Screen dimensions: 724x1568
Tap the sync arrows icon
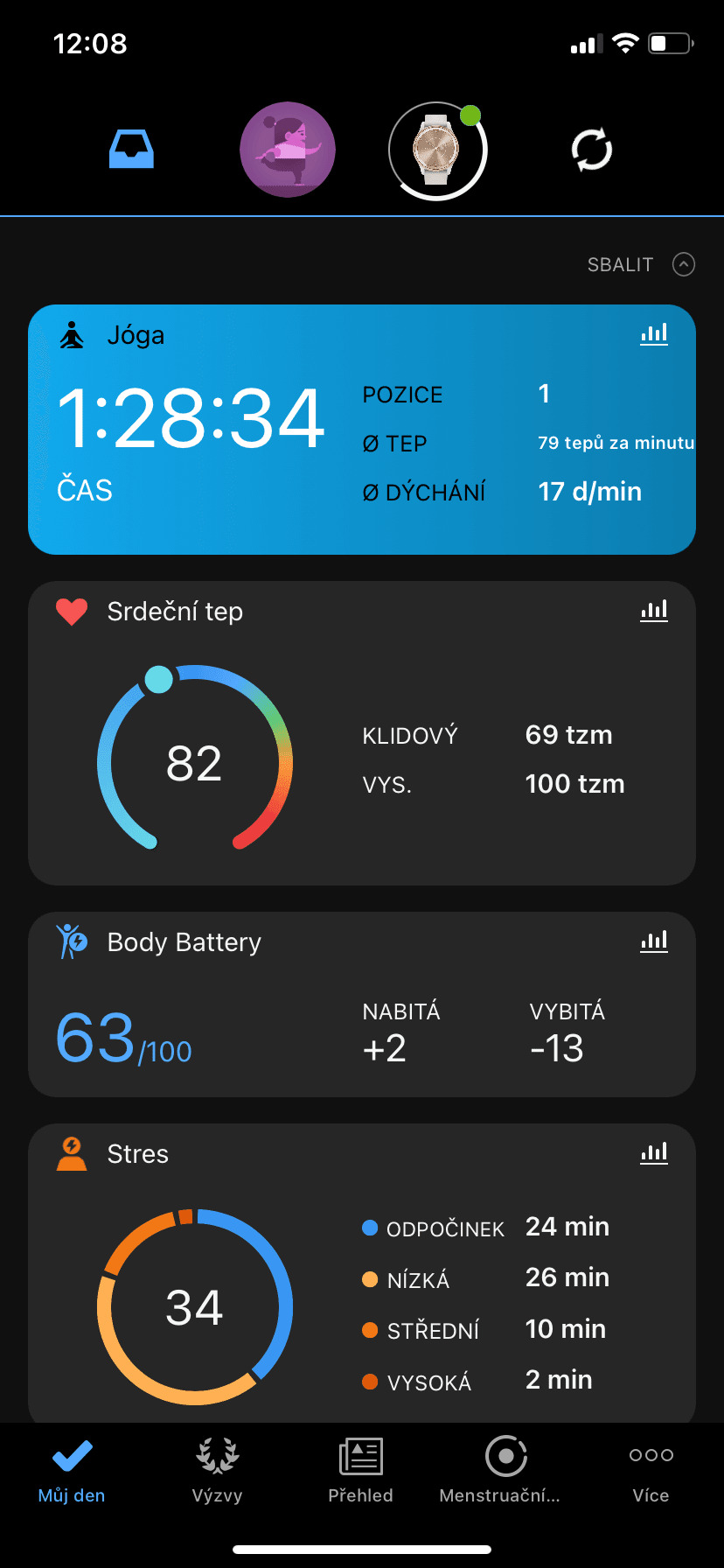pos(592,150)
